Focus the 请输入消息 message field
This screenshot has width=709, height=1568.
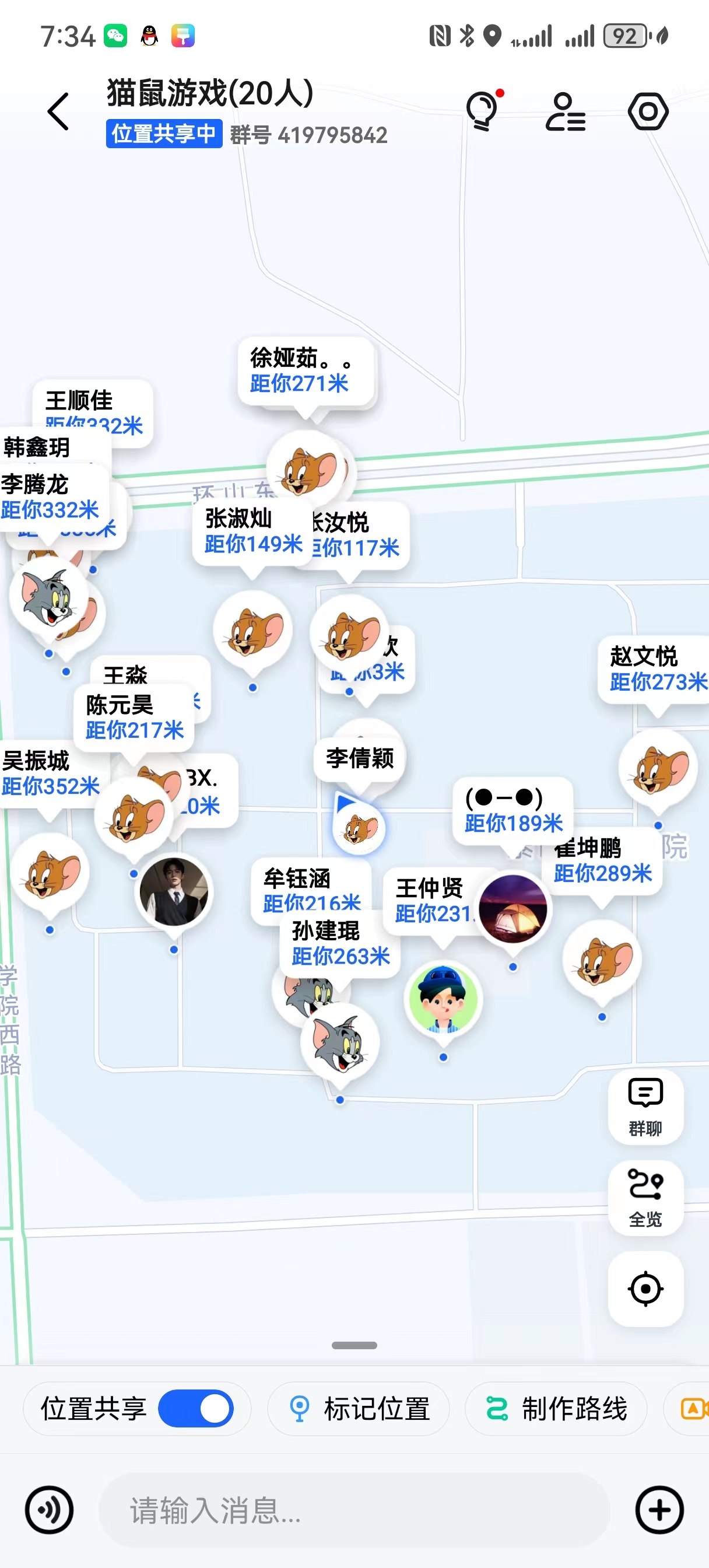tap(353, 1510)
